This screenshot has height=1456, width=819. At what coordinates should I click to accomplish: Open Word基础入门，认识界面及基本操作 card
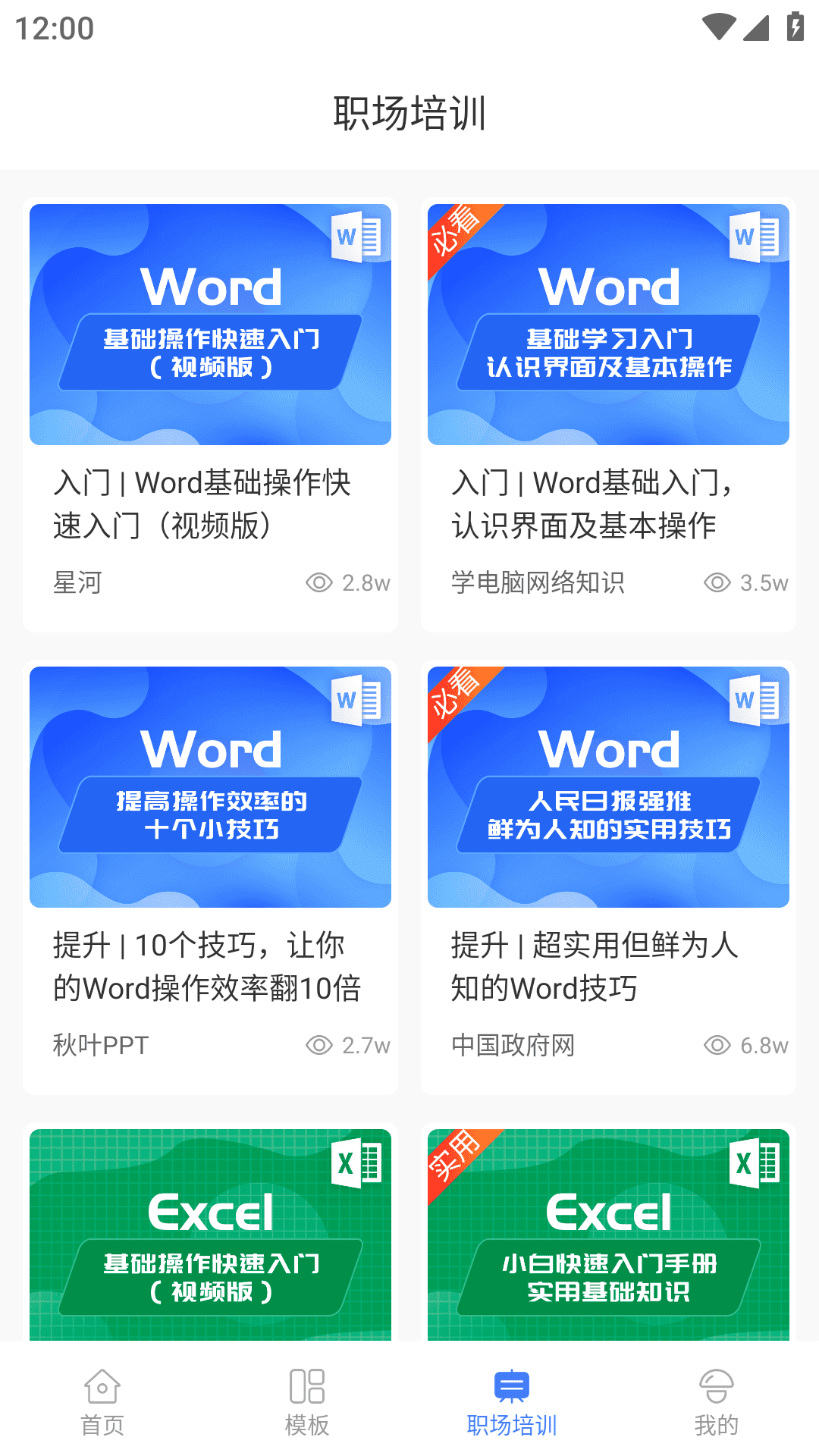608,413
